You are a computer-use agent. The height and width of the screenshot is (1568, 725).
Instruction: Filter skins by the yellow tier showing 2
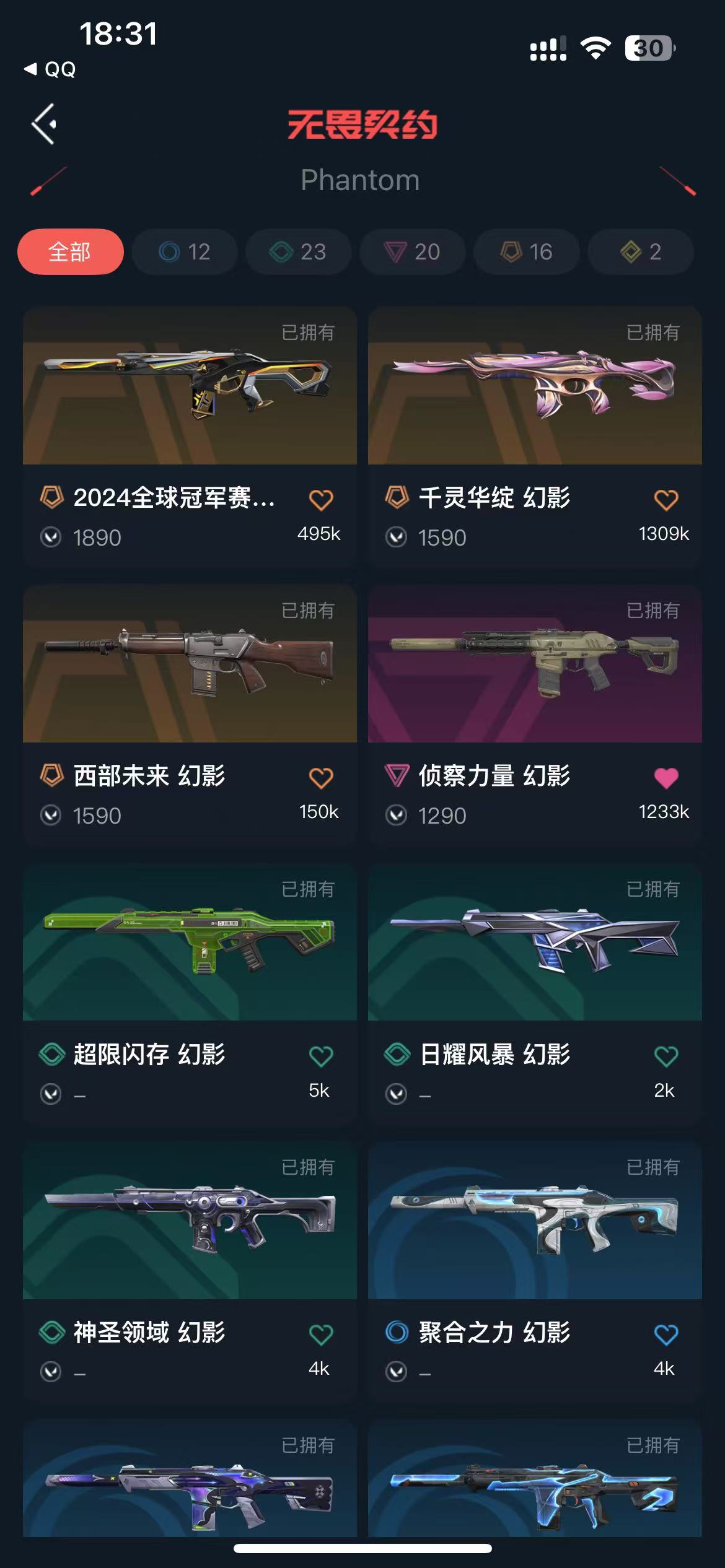(640, 251)
